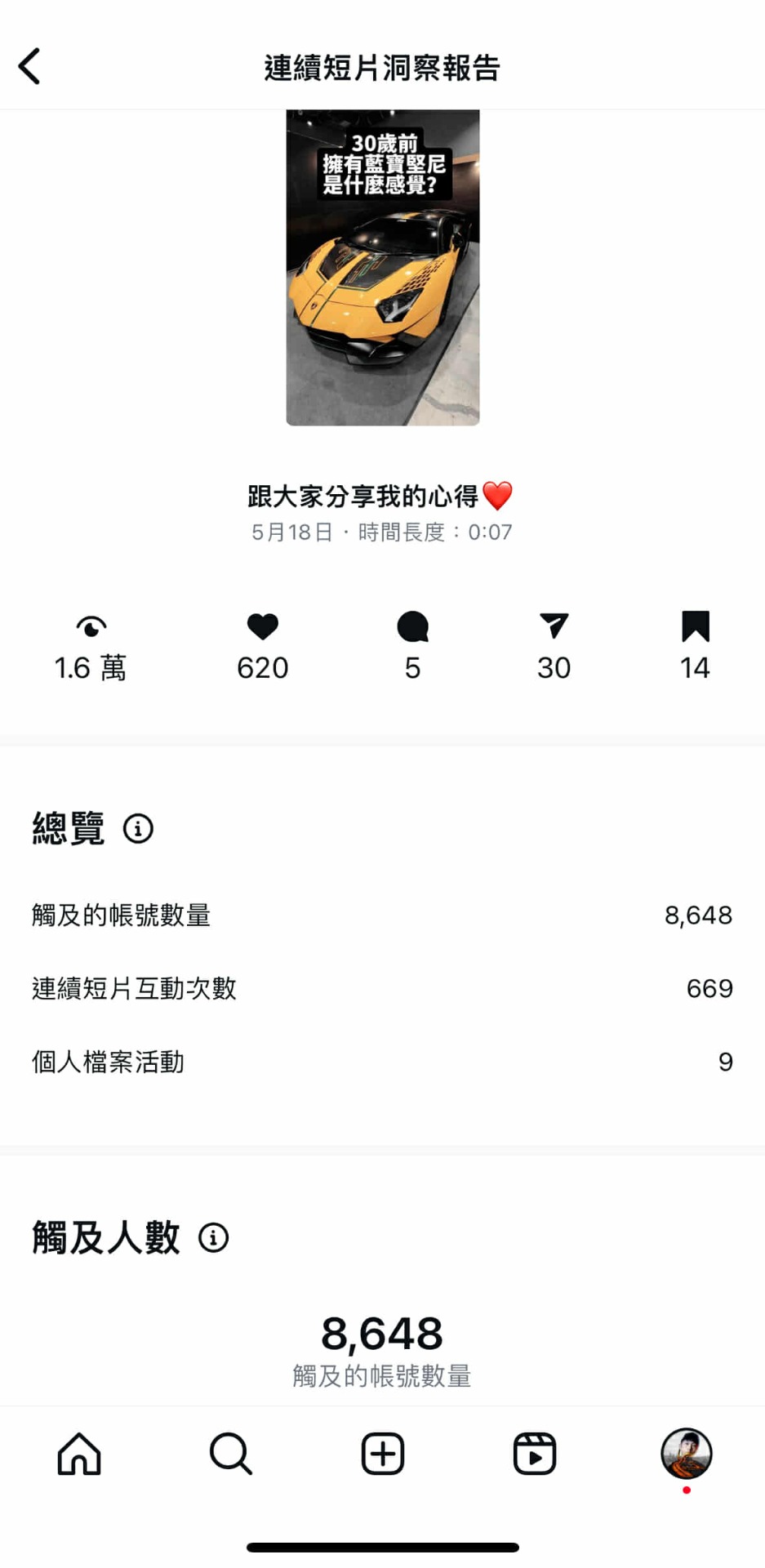The image size is (765, 1568).
Task: Go back from the Reels insights report
Action: point(30,66)
